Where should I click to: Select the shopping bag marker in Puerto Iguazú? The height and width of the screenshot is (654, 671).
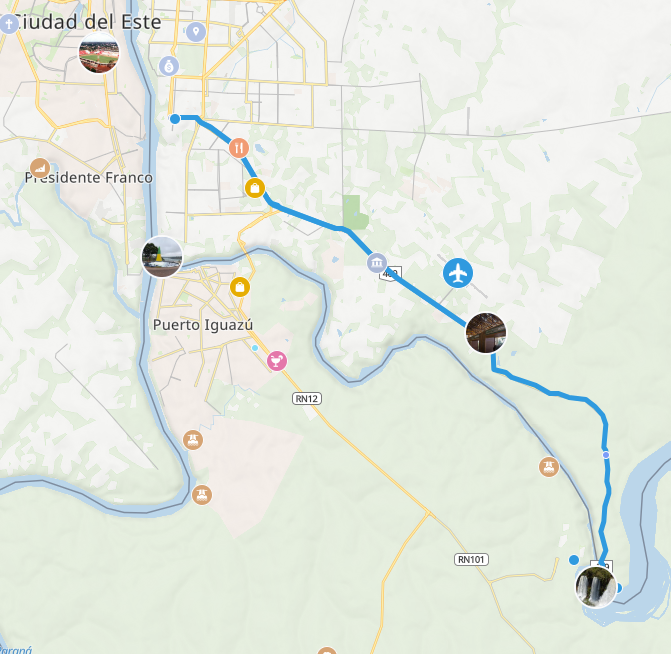pyautogui.click(x=239, y=288)
